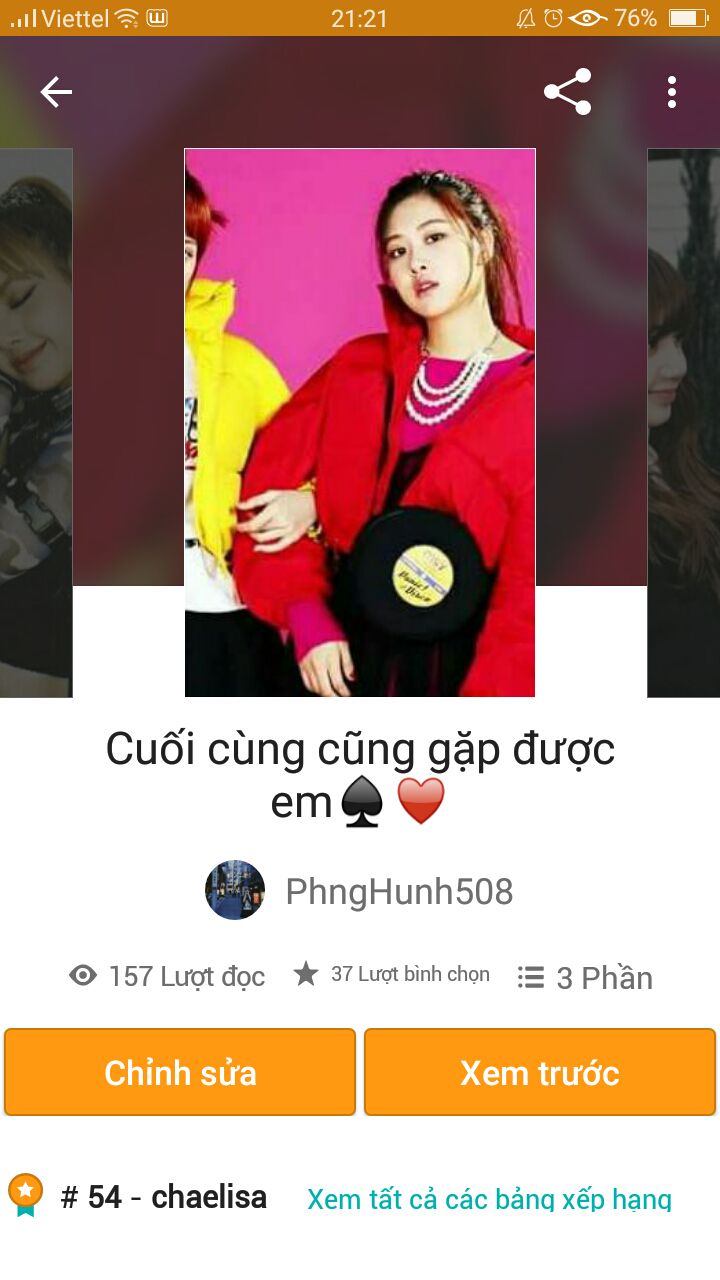Share this story

pyautogui.click(x=567, y=92)
